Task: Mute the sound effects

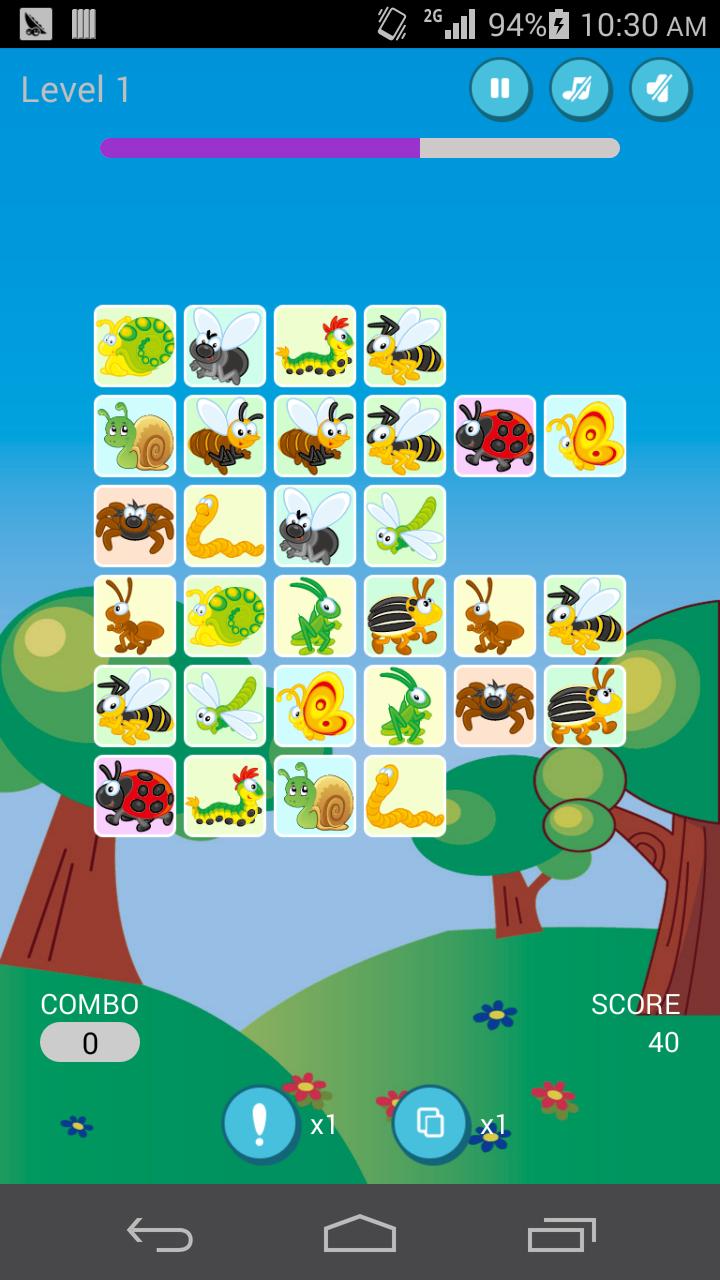Action: [661, 89]
